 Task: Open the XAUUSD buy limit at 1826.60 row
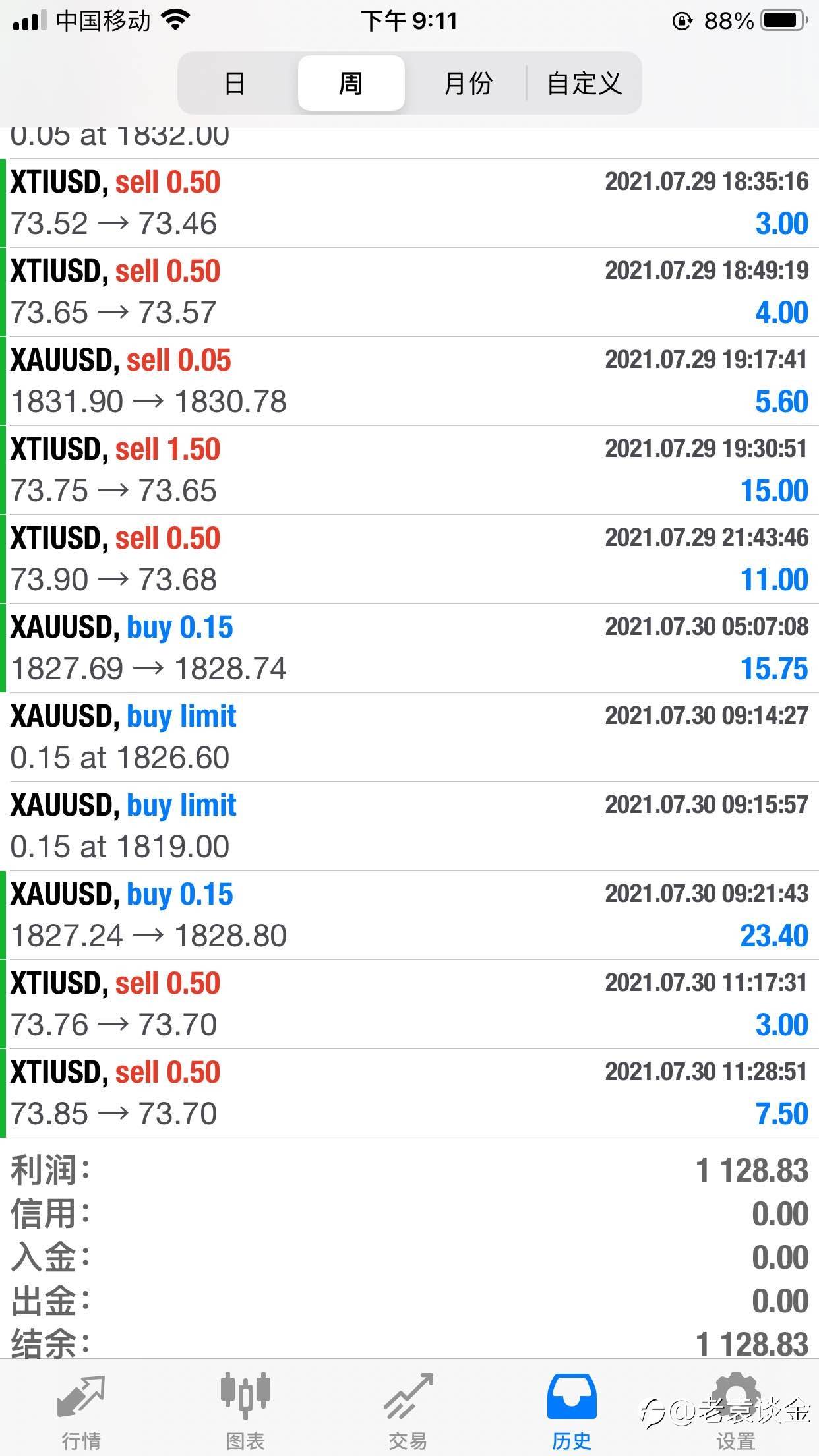click(x=409, y=737)
